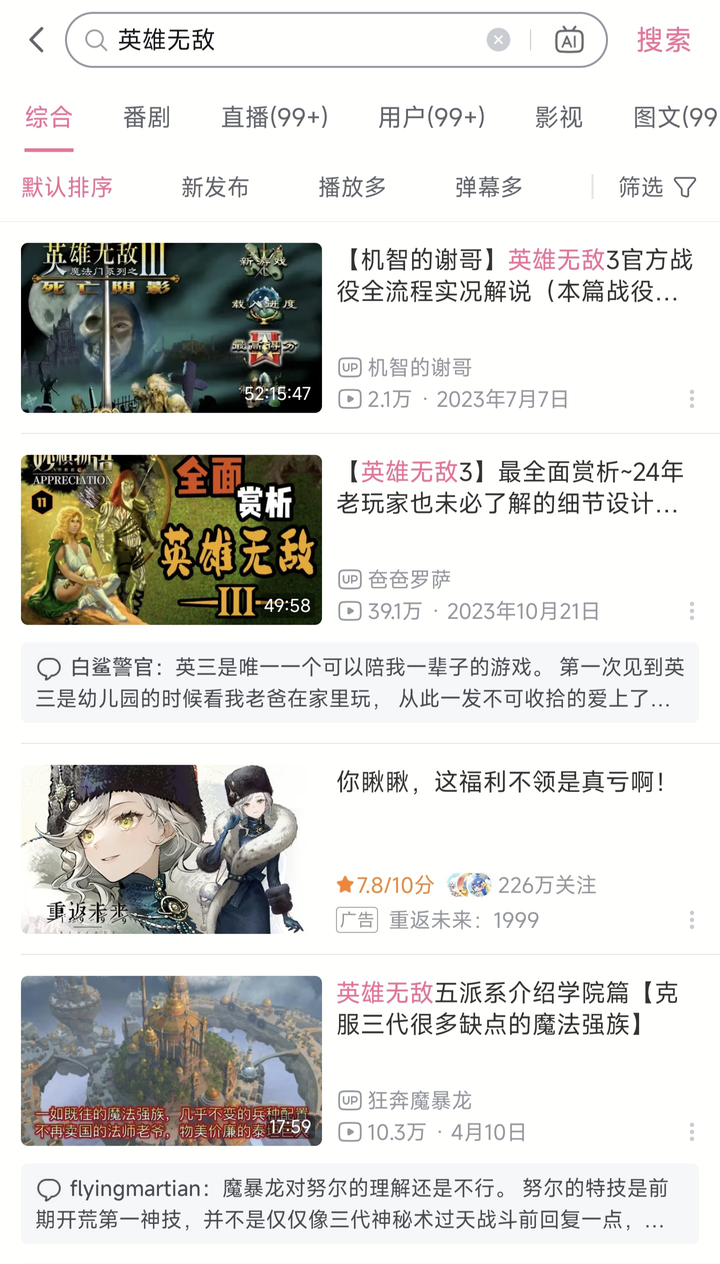
Task: Open the three-dot menu on the first video
Action: pos(691,399)
